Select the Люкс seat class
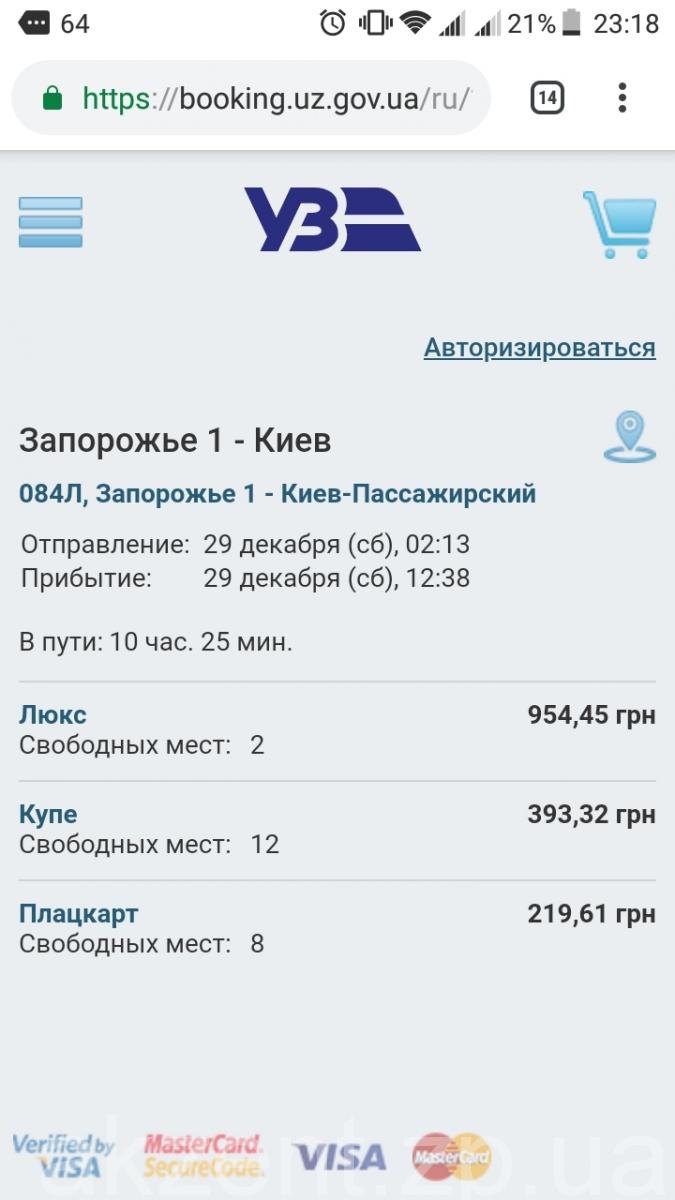The width and height of the screenshot is (675, 1200). [x=53, y=715]
